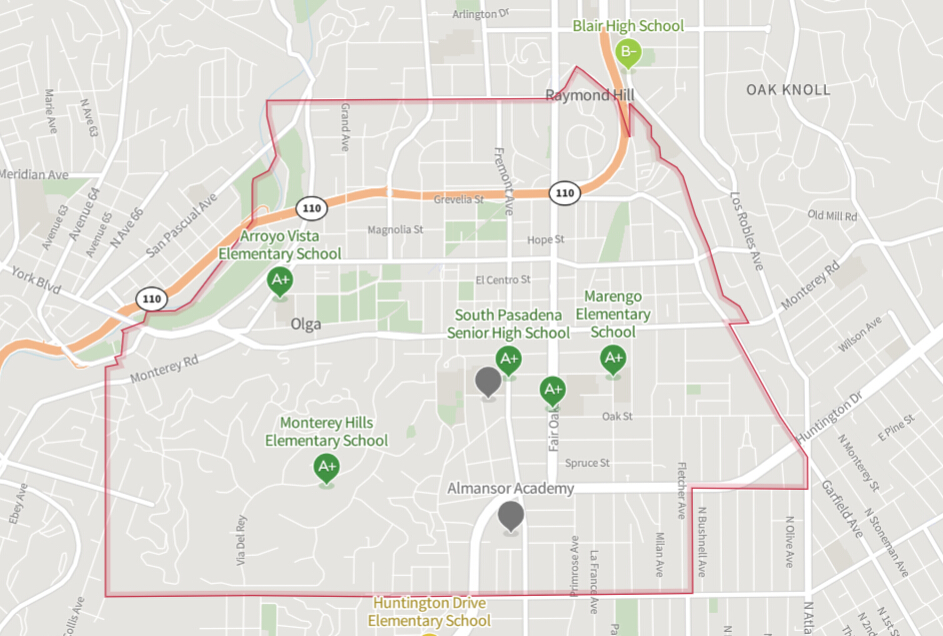This screenshot has height=636, width=943.
Task: Open Monterey Hills Elementary School's A+ pin
Action: click(327, 466)
